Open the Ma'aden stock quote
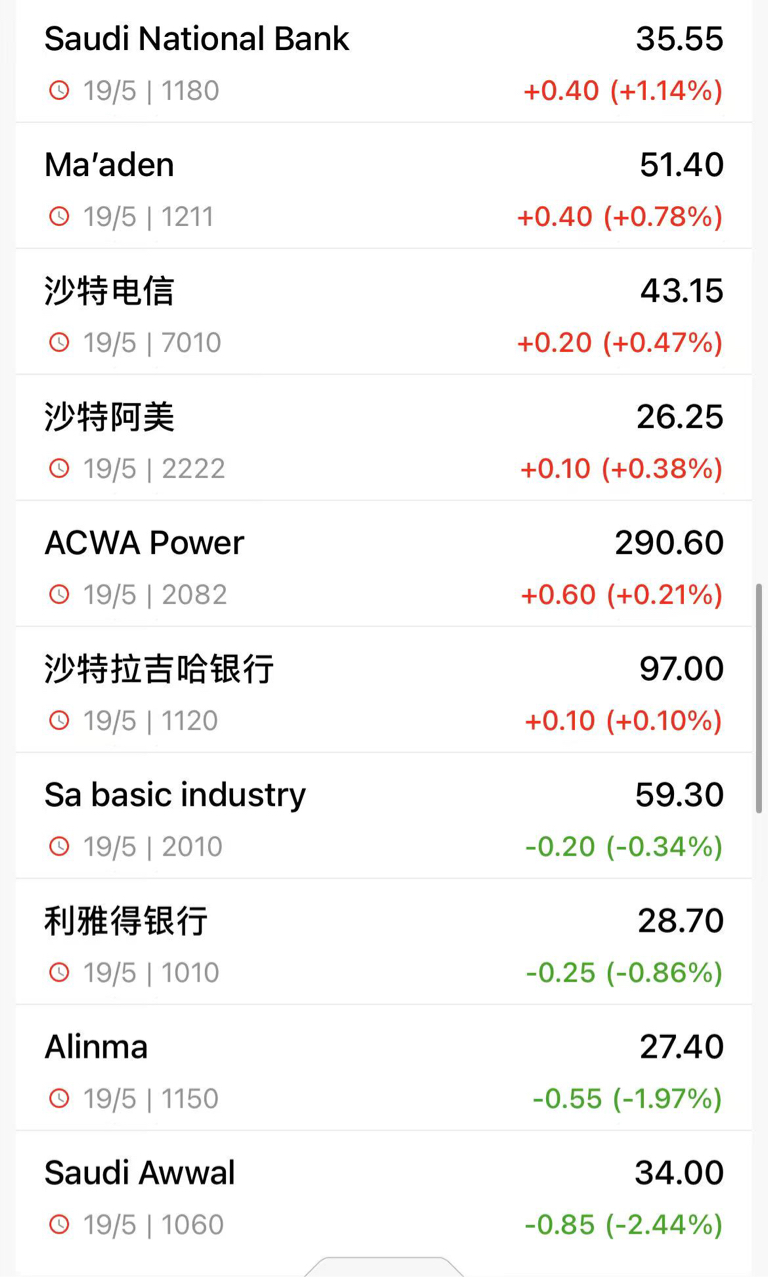The height and width of the screenshot is (1277, 768). coord(384,186)
